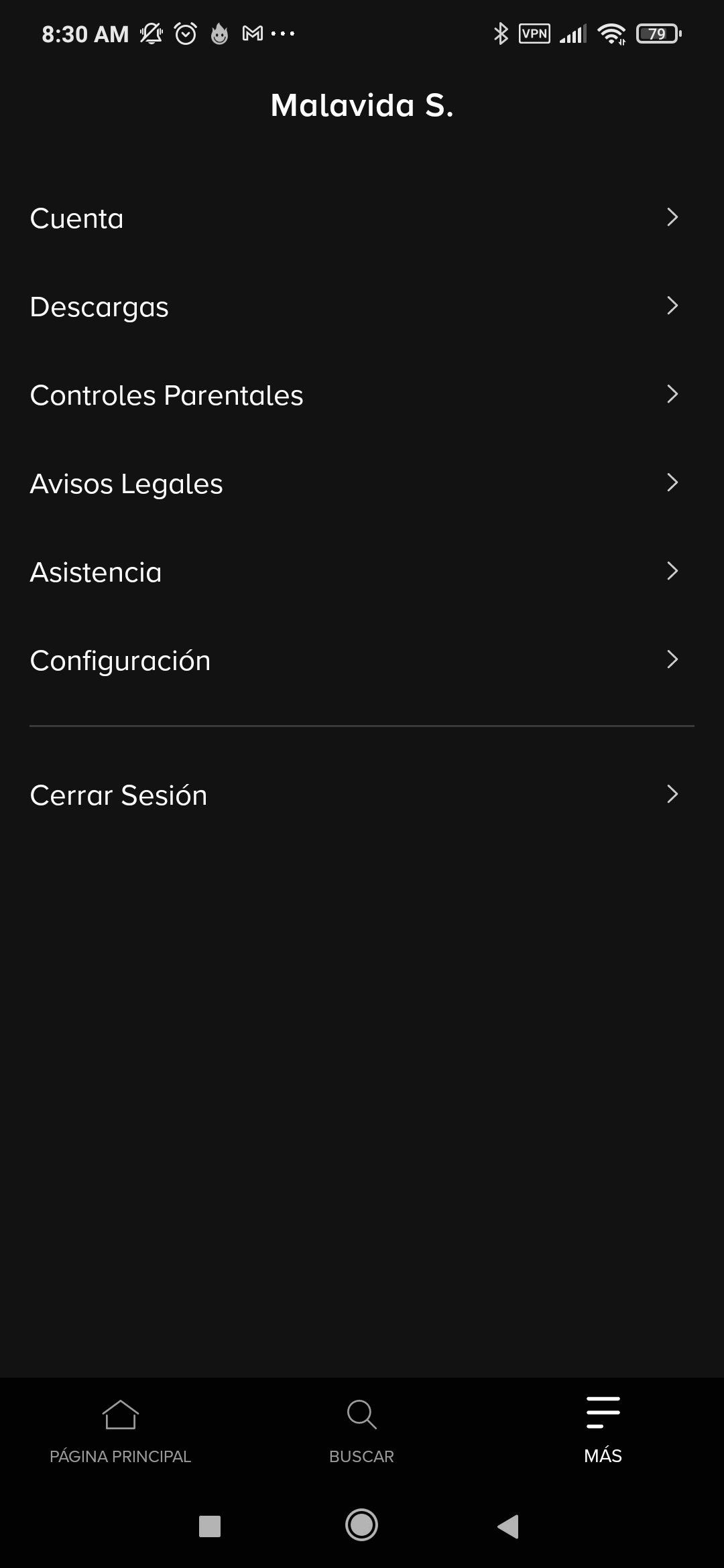Select Cerrar Sesión to log out
This screenshot has width=724, height=1568.
pyautogui.click(x=362, y=795)
